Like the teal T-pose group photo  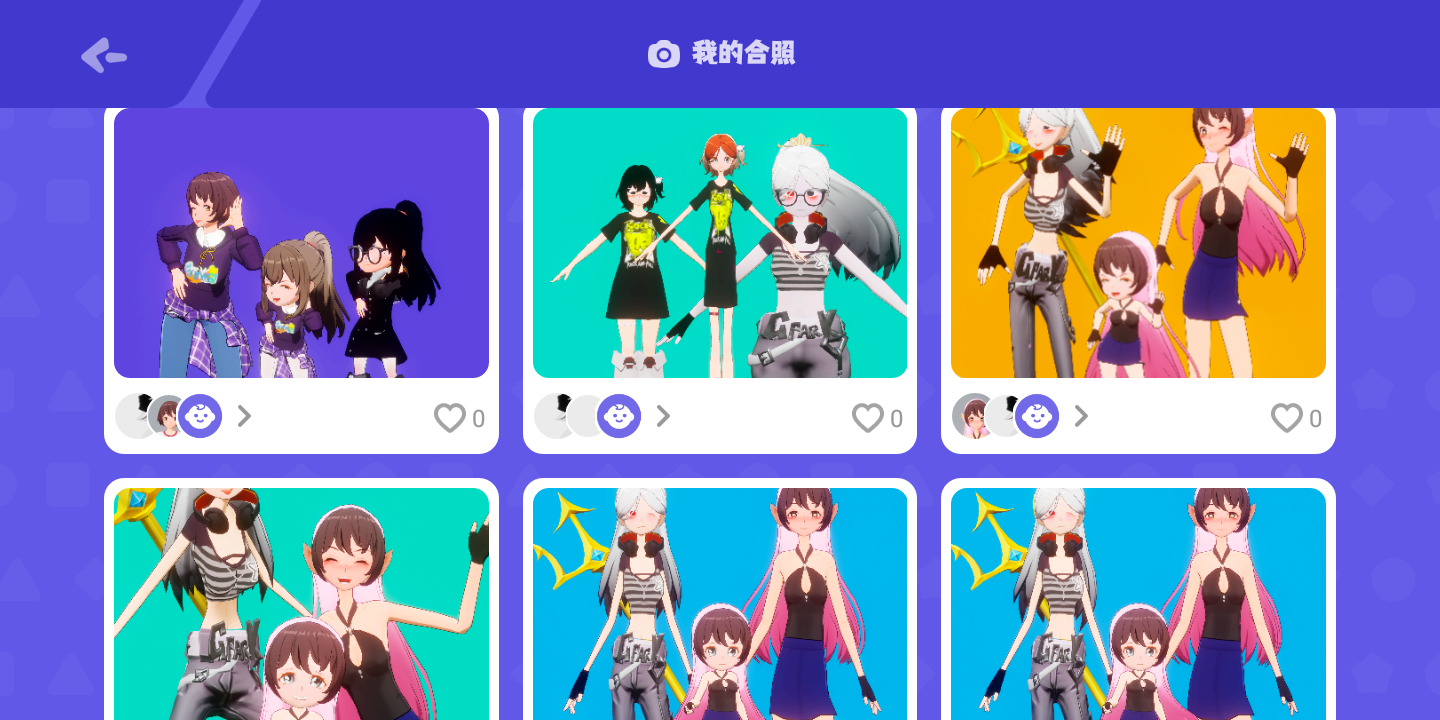868,418
